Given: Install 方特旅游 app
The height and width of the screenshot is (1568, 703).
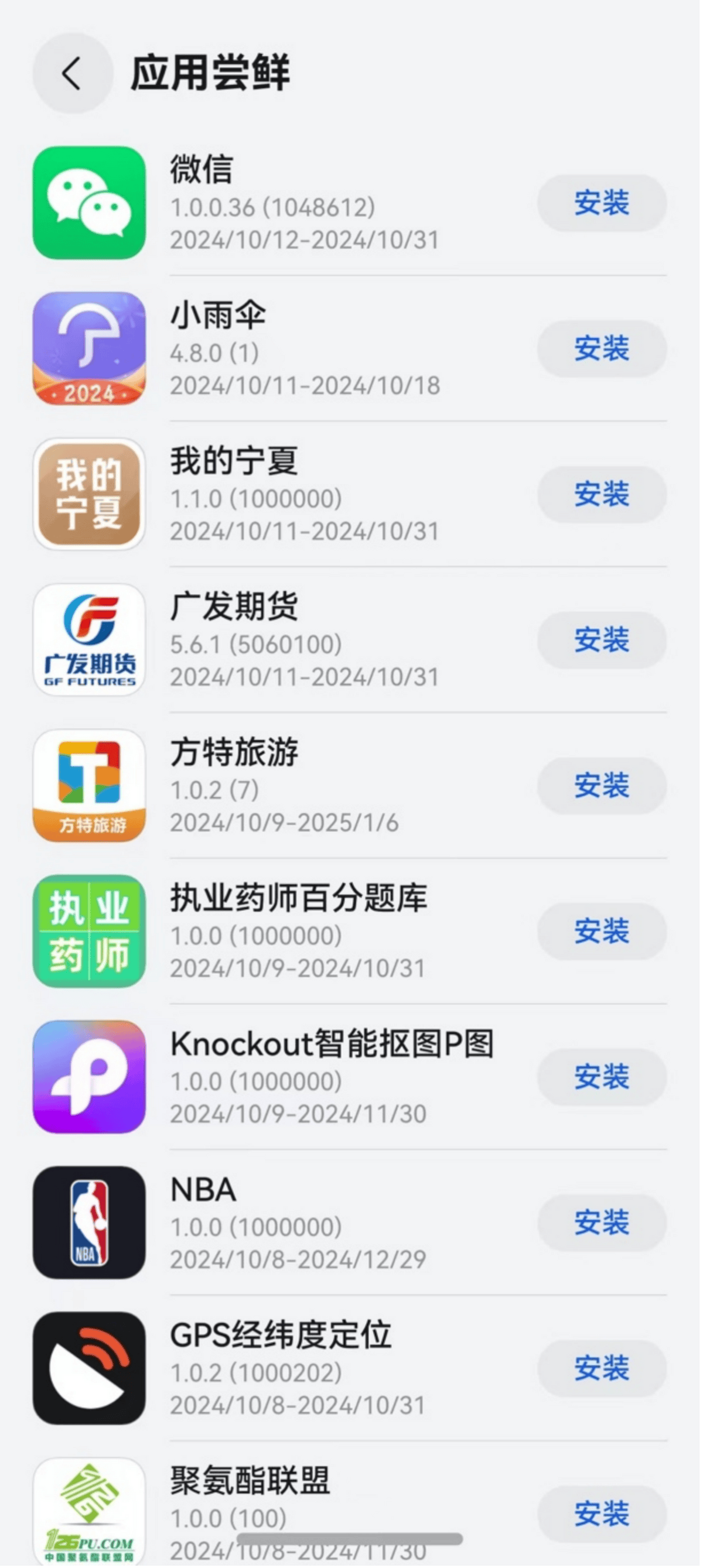Looking at the screenshot, I should [601, 786].
